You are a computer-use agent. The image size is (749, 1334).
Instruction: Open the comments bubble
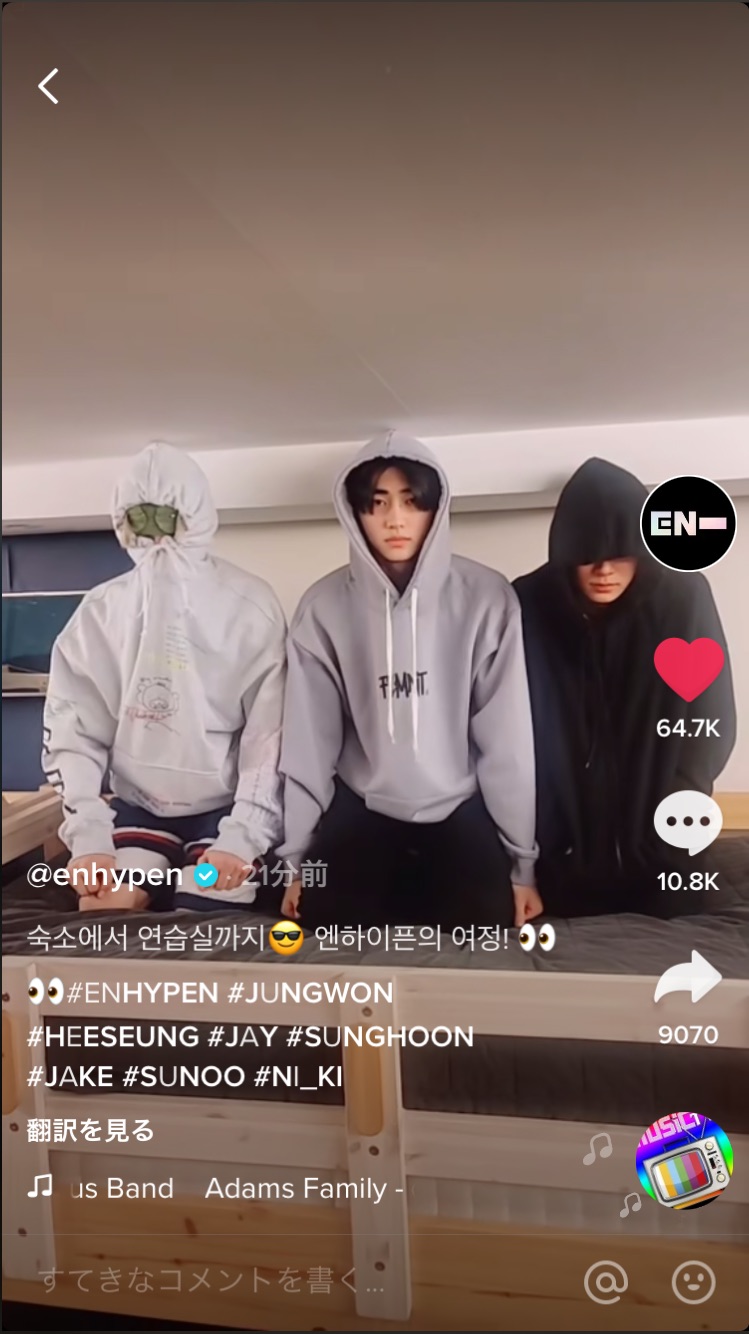[x=688, y=822]
